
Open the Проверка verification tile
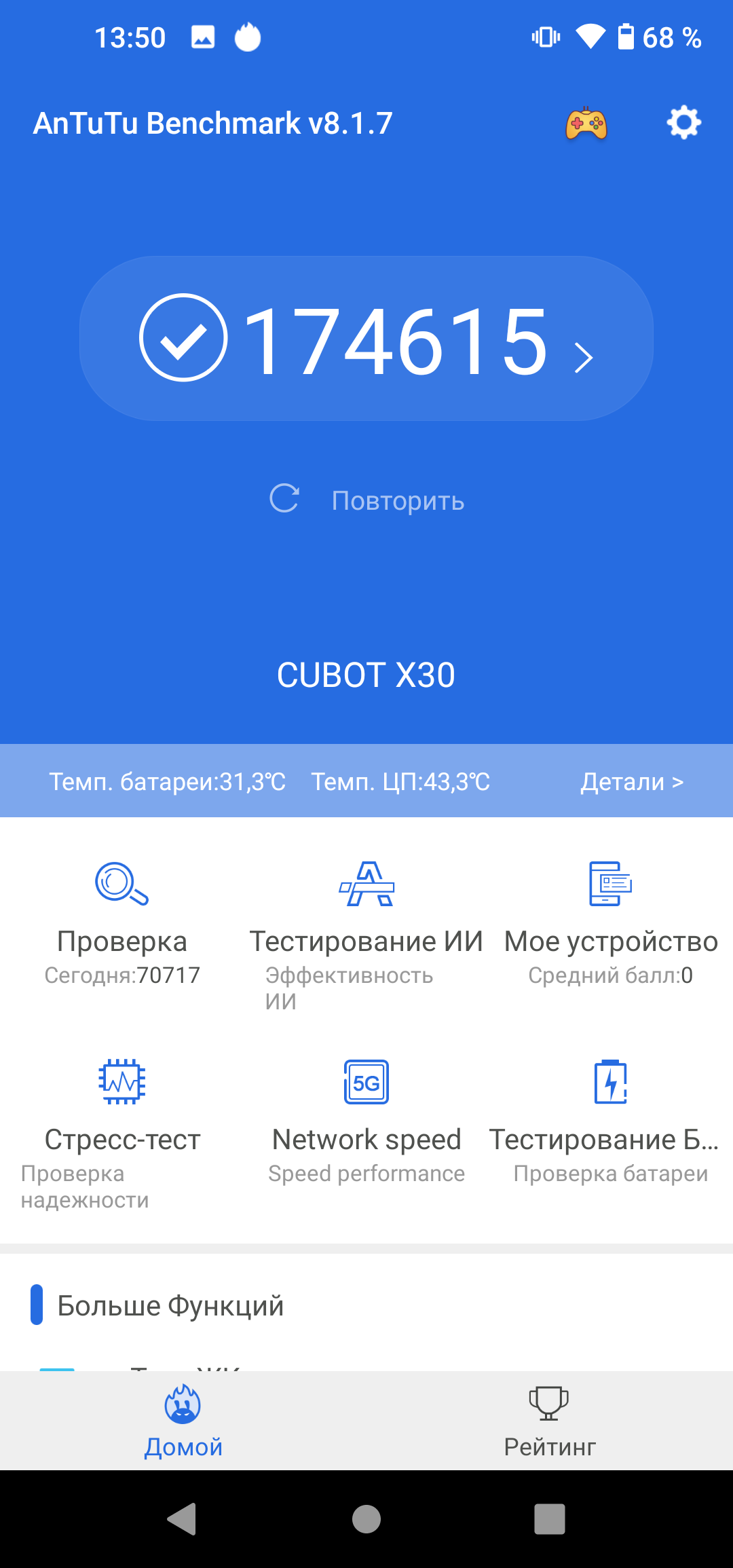click(122, 923)
